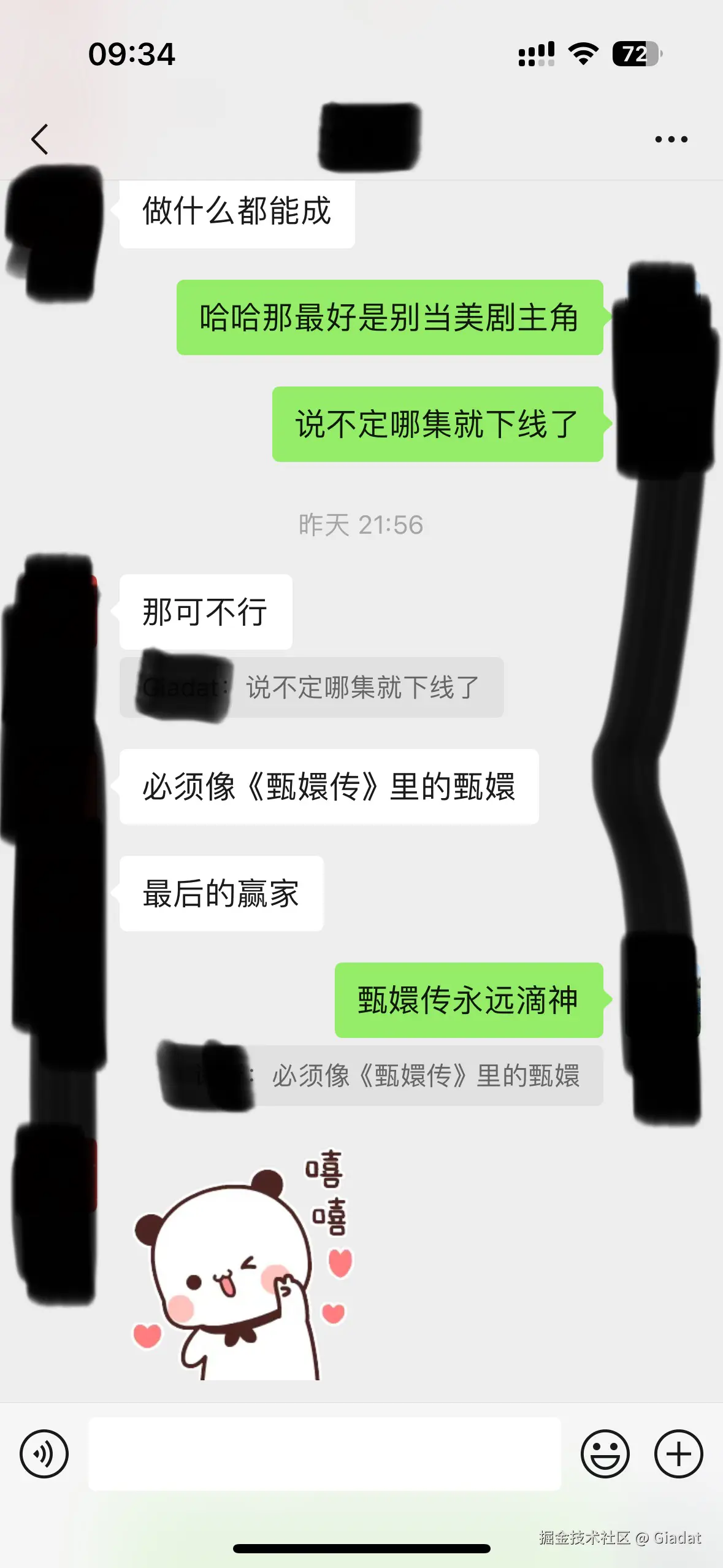
Task: Open the plus attachment menu
Action: click(678, 1453)
